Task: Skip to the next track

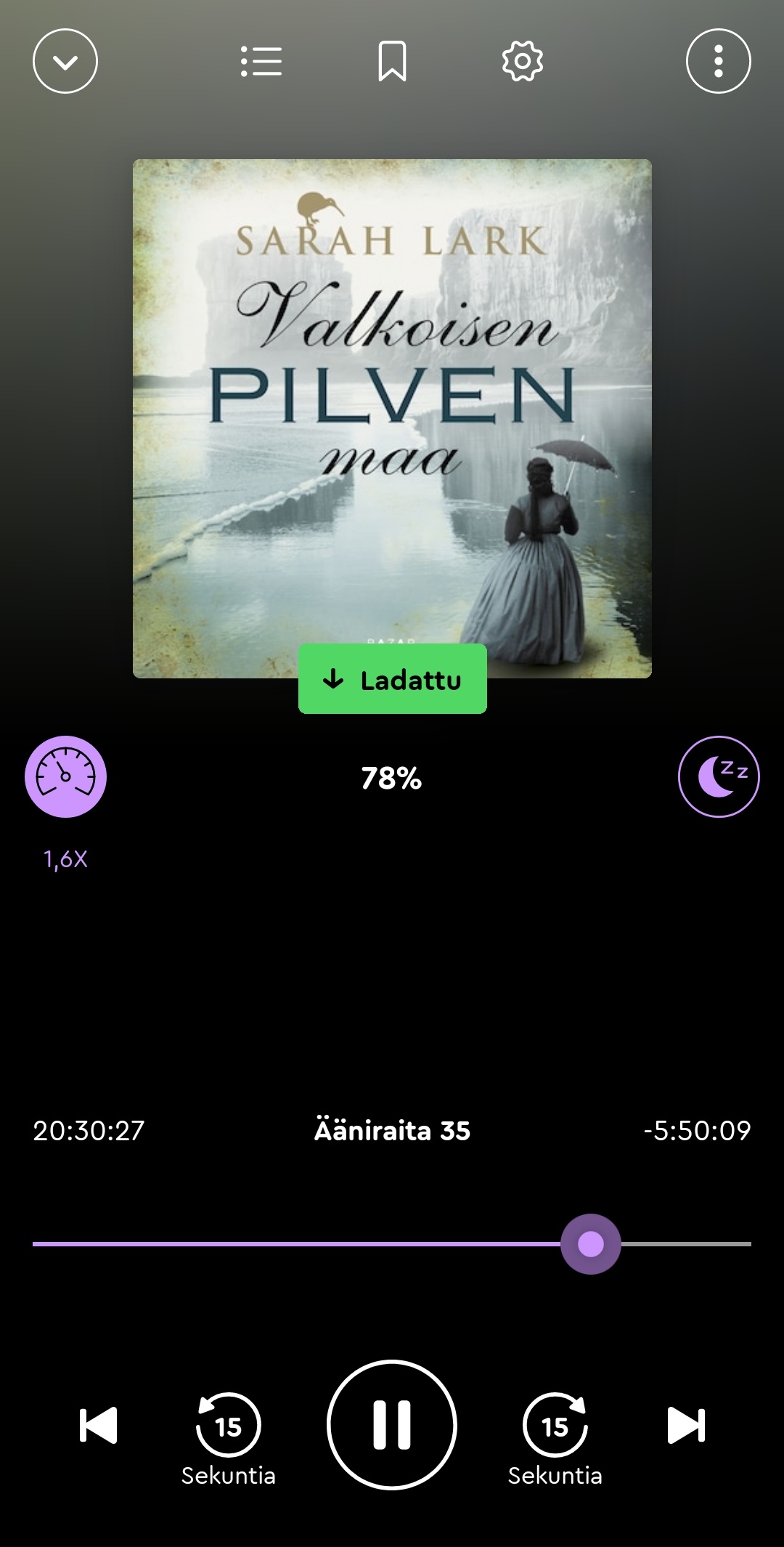Action: click(686, 1425)
